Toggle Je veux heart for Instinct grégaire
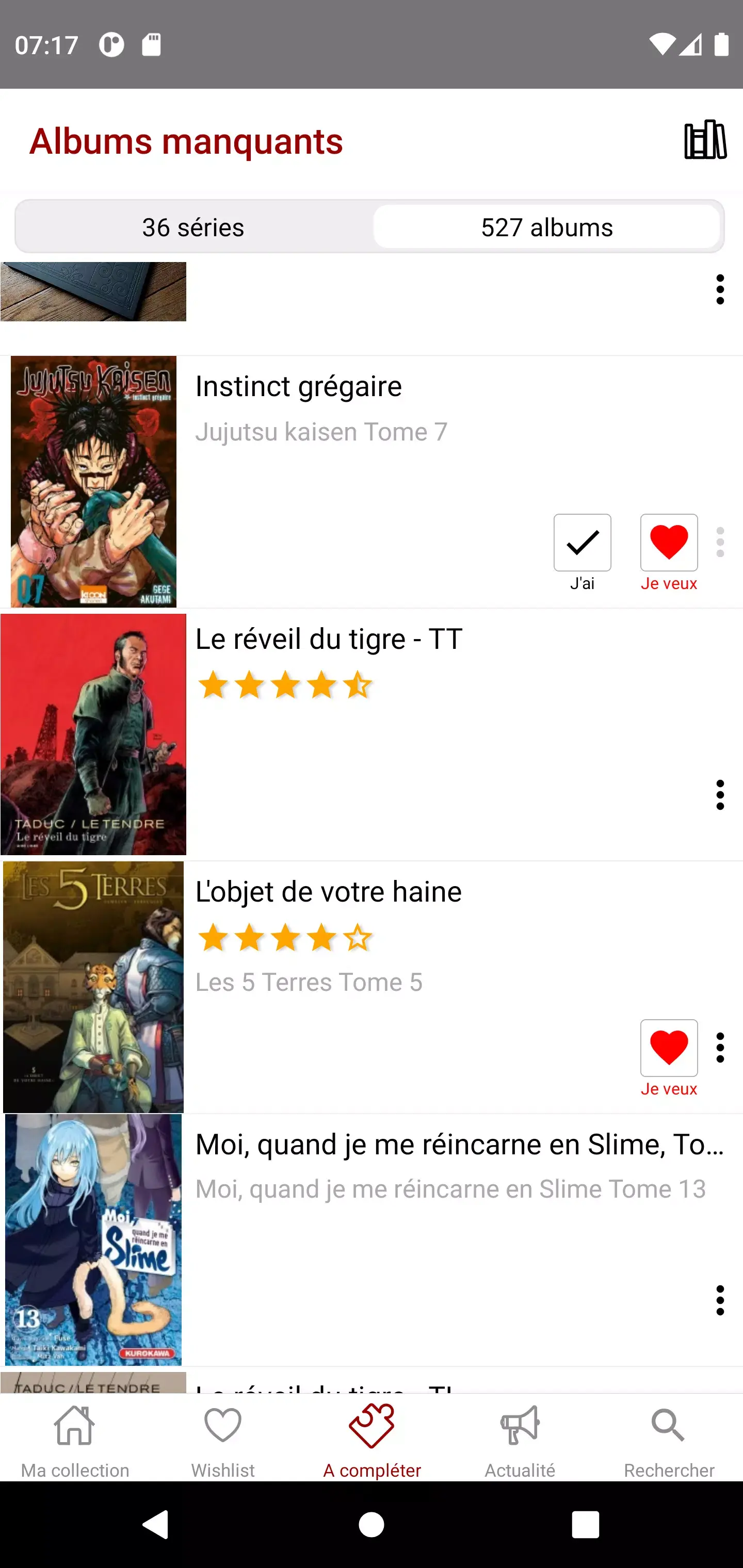 pos(669,542)
